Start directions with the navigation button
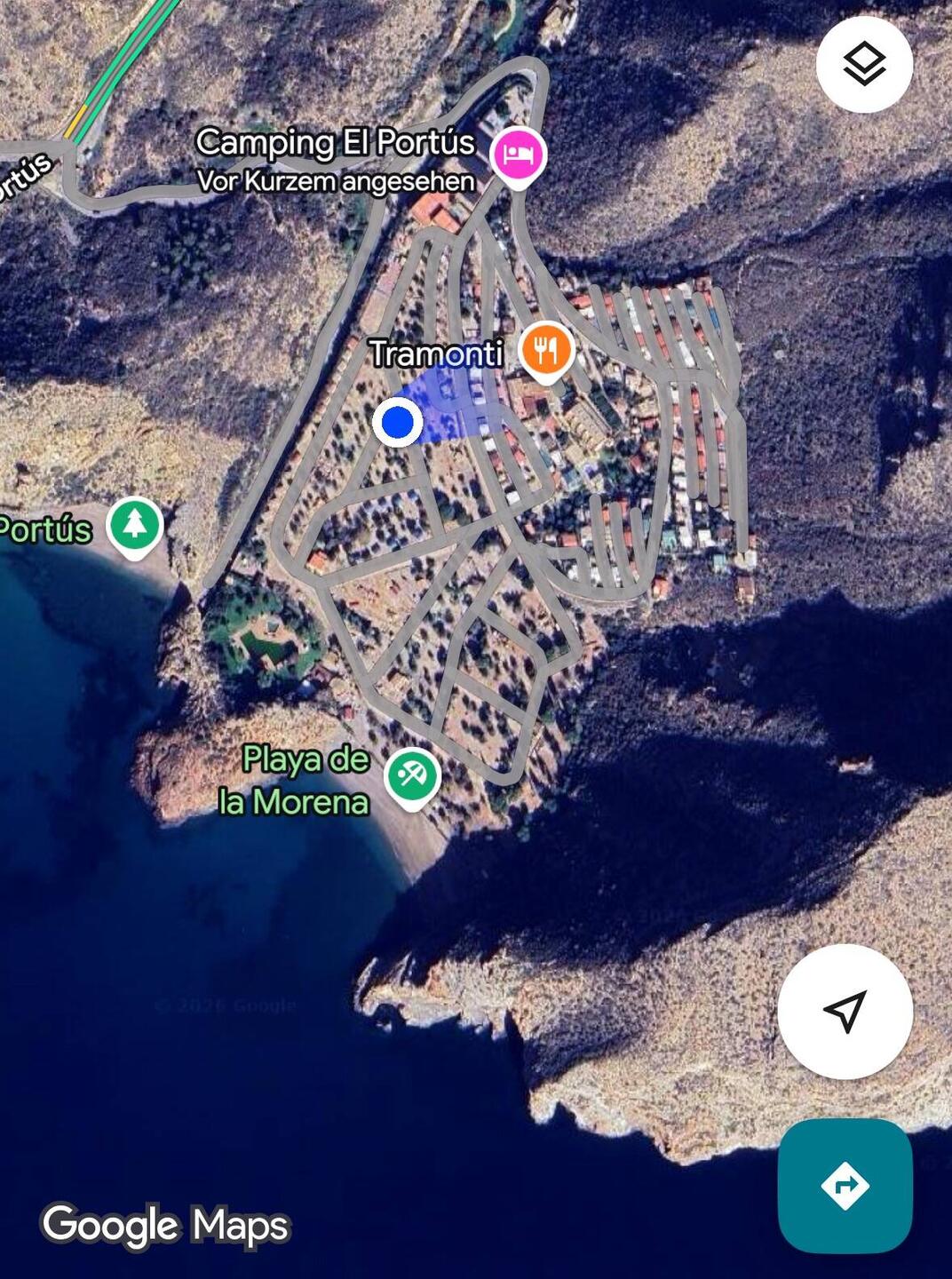The image size is (952, 1279). (x=845, y=1185)
